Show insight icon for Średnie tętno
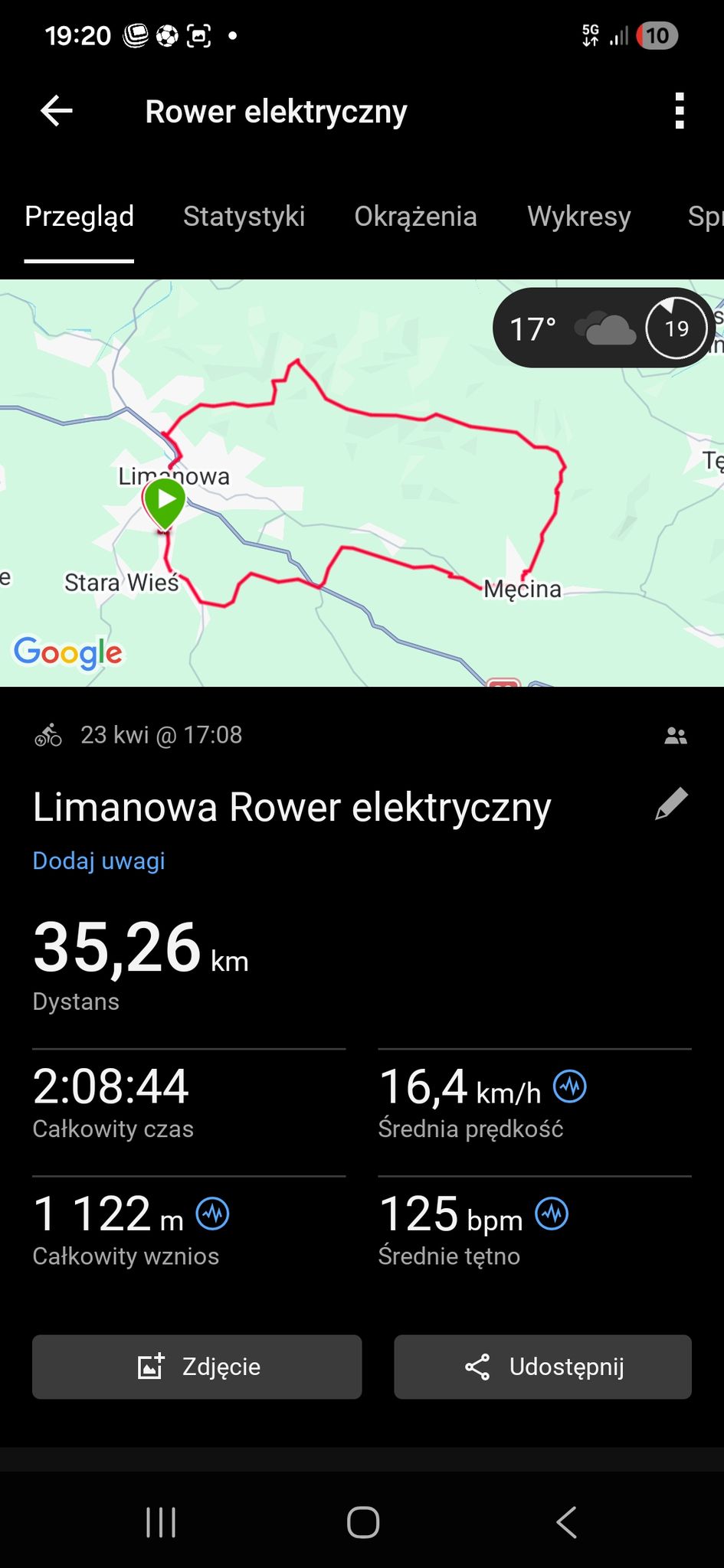724x1568 pixels. tap(552, 1214)
